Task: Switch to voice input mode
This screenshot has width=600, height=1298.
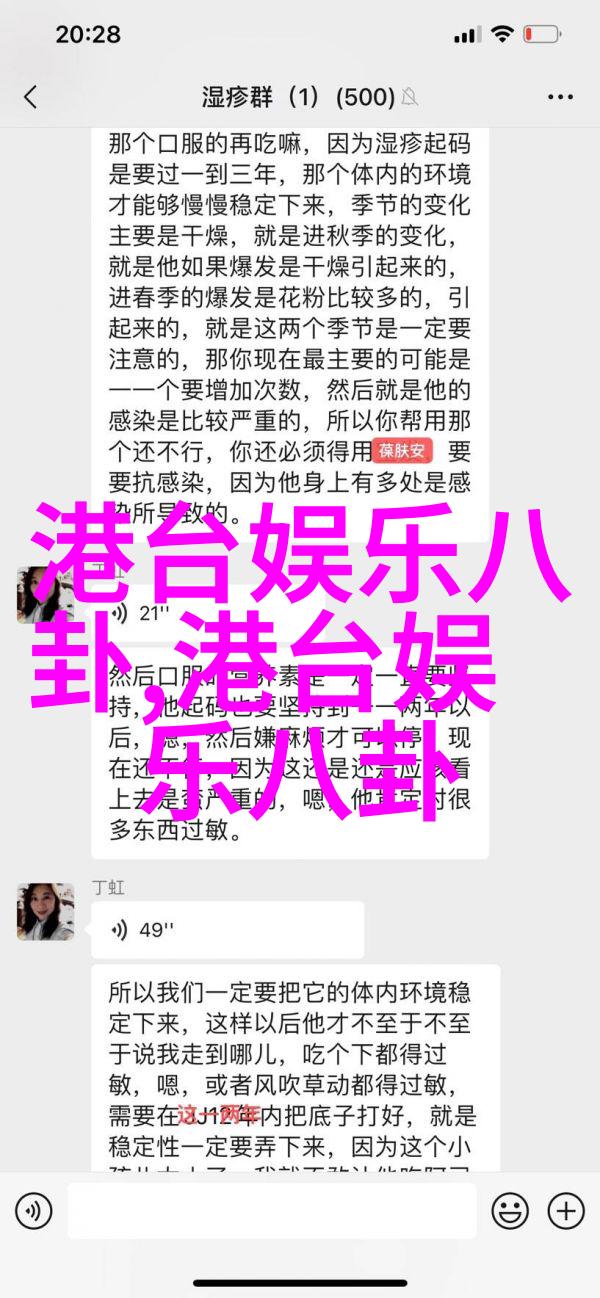Action: tap(33, 1211)
